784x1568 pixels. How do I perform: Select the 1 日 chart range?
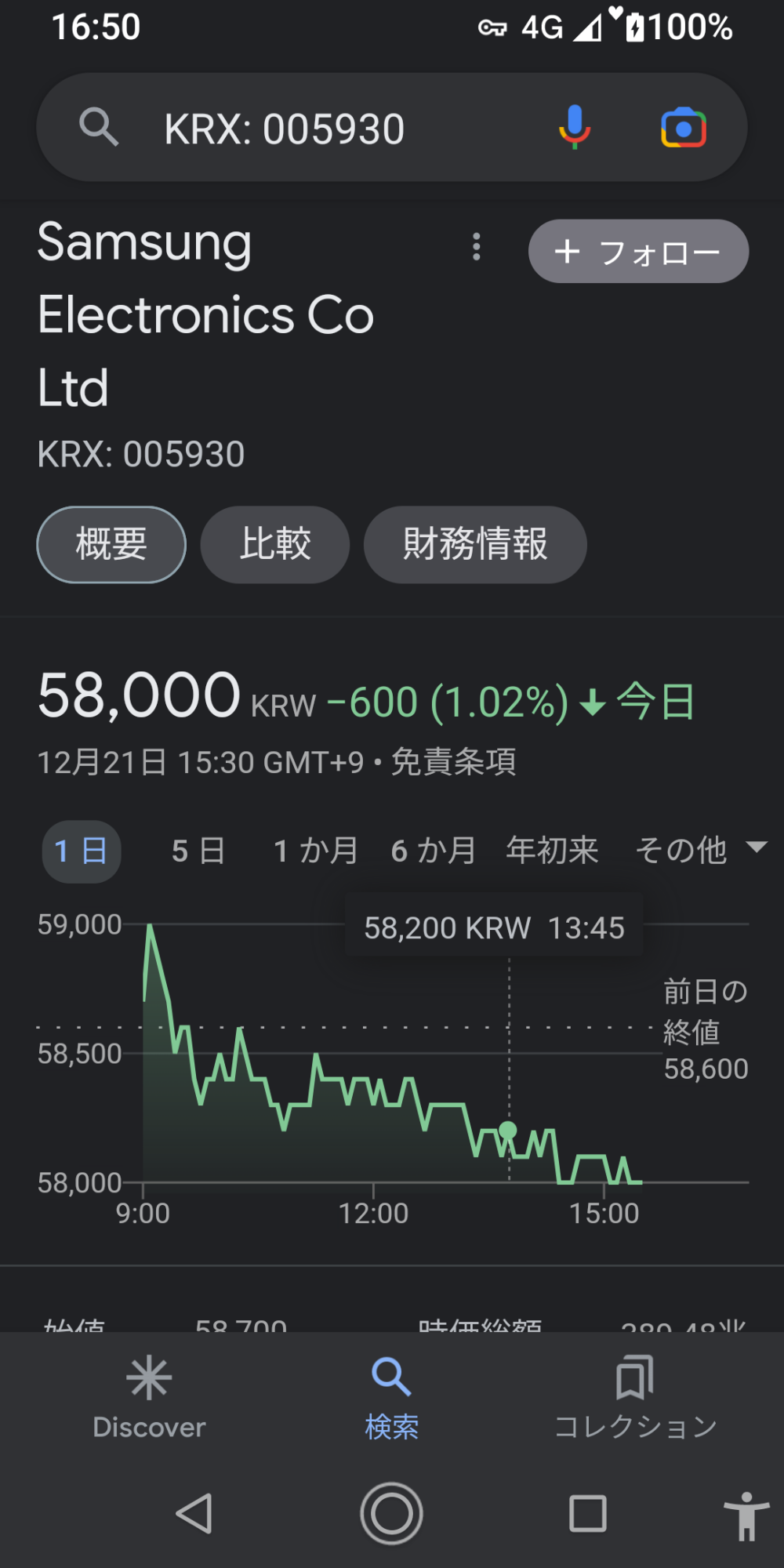pos(82,851)
